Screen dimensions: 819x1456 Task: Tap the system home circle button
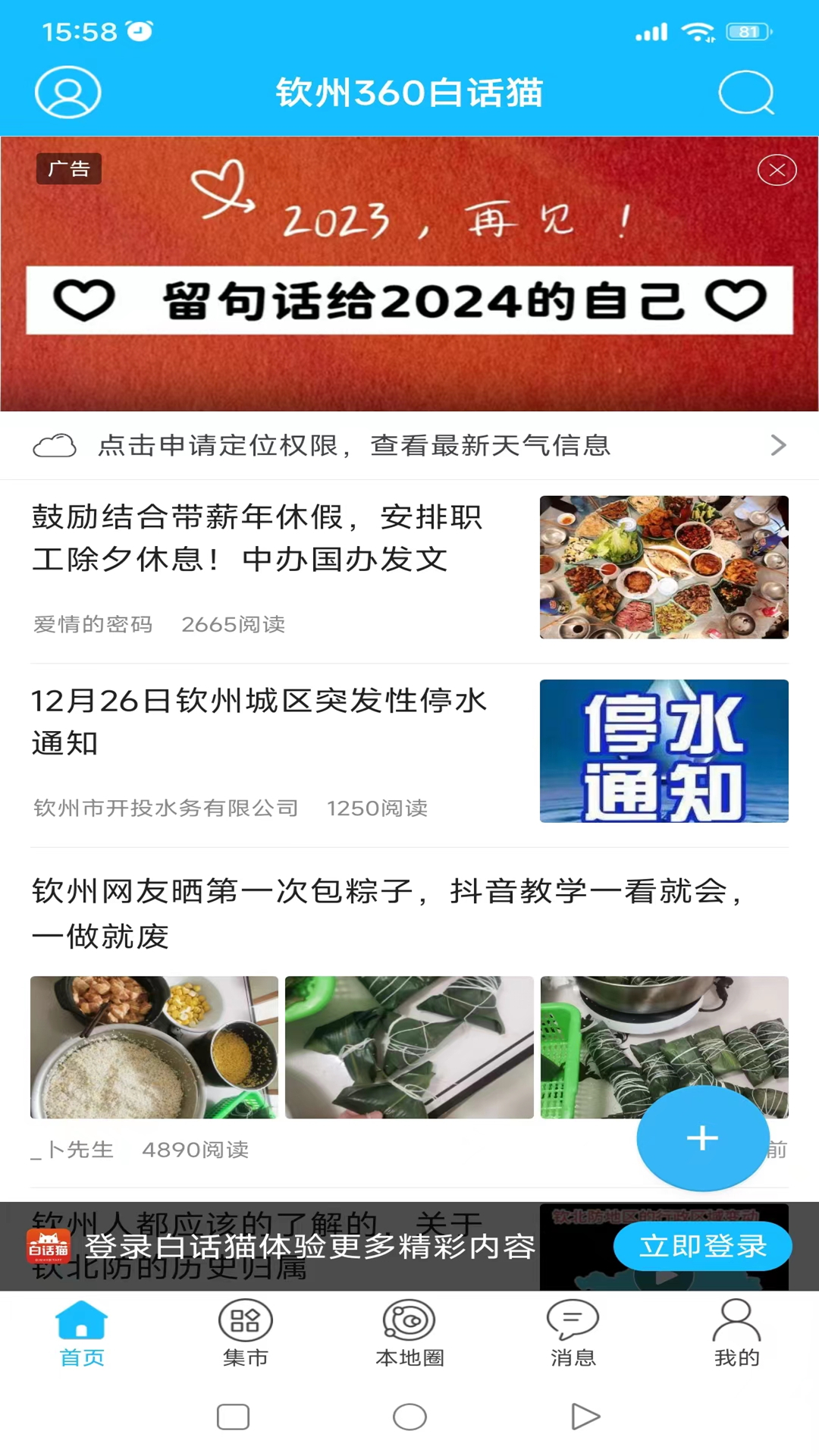[409, 1417]
